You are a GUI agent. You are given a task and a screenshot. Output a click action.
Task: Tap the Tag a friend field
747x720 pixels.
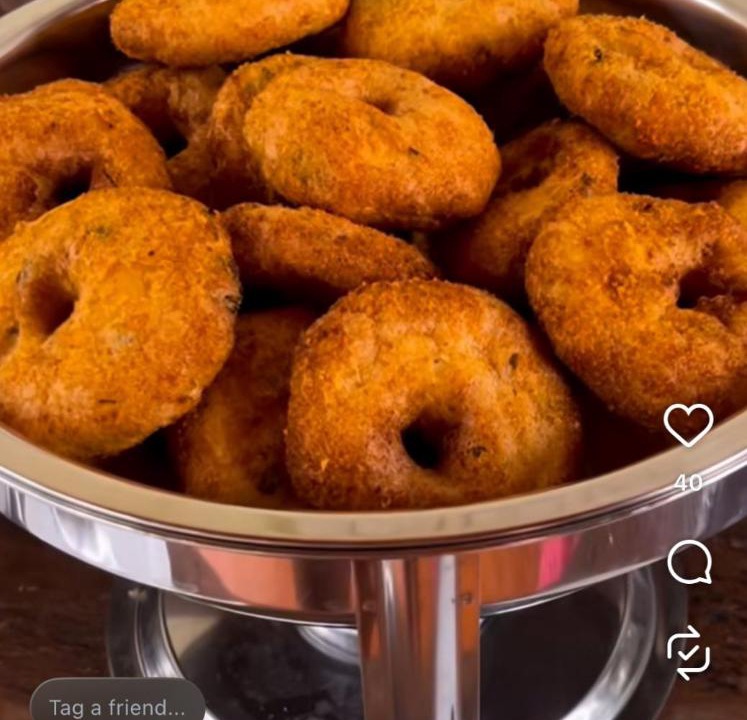tap(117, 704)
